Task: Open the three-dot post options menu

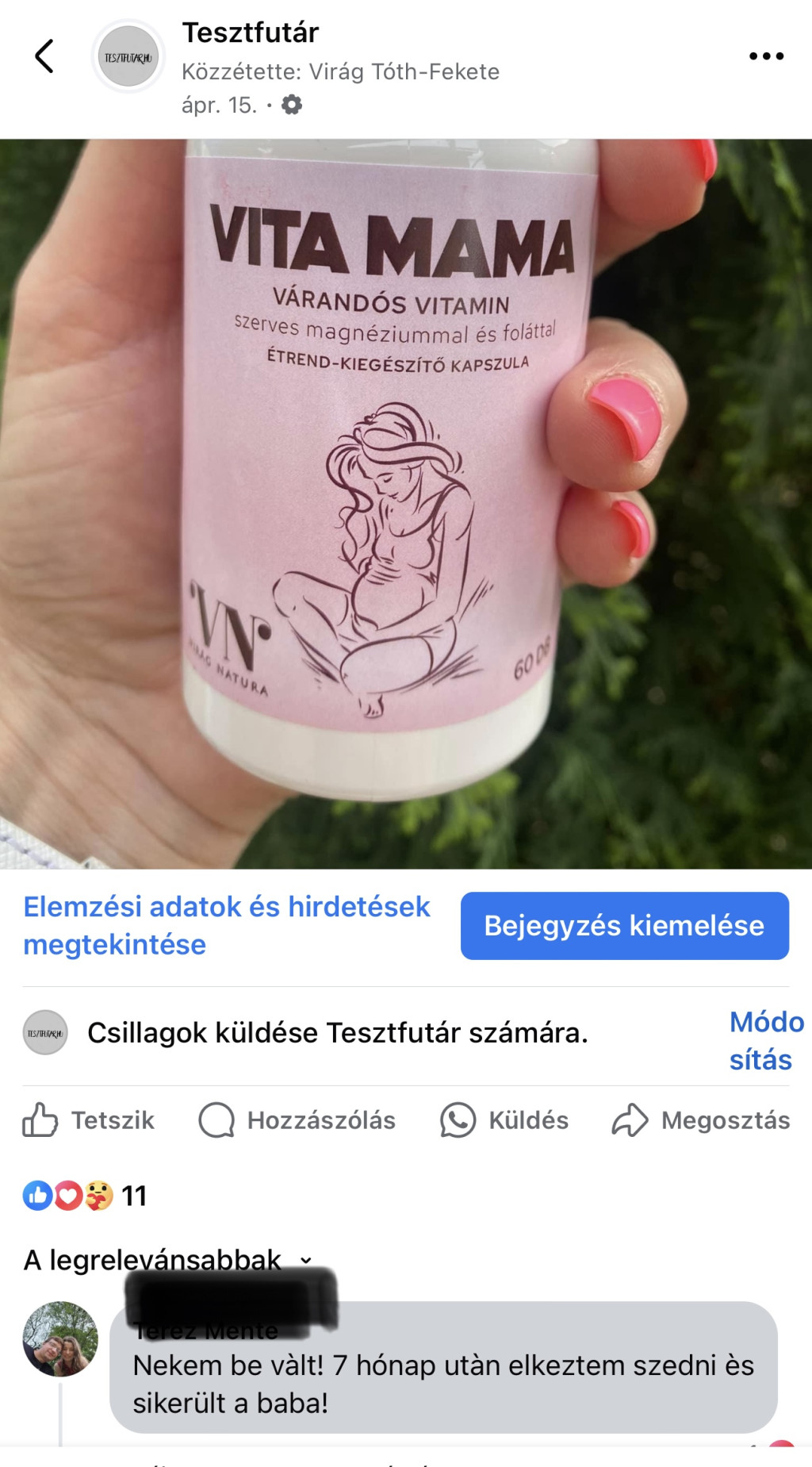Action: pyautogui.click(x=766, y=56)
